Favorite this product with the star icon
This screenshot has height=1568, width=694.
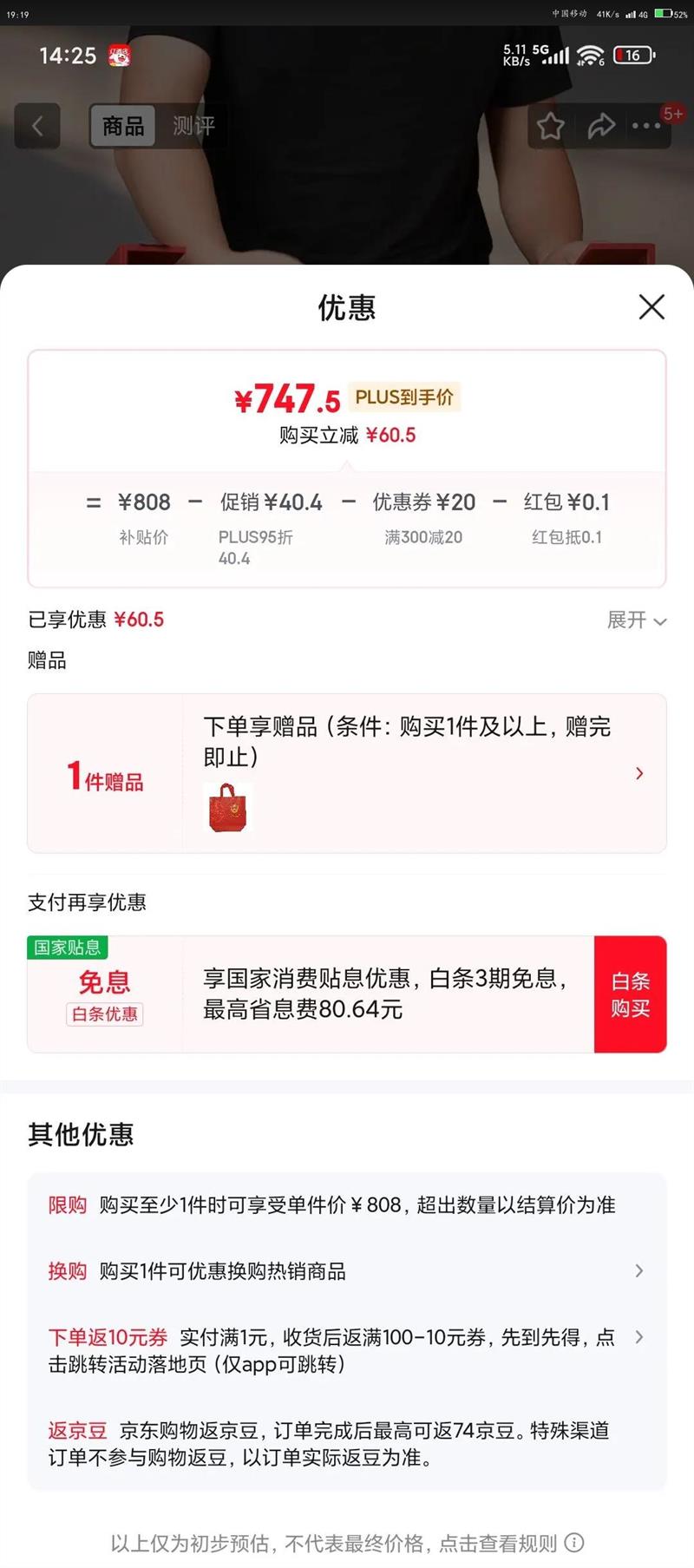coord(551,127)
